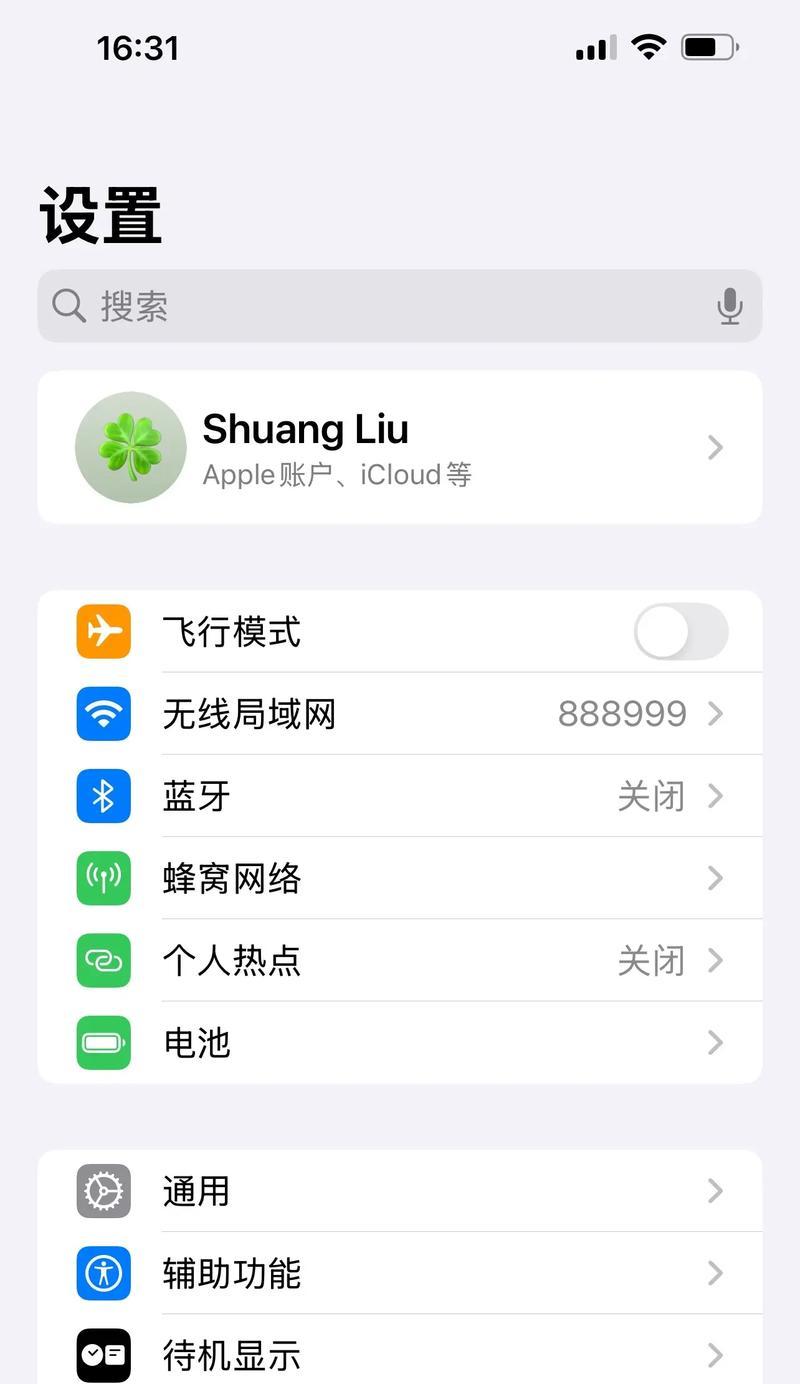This screenshot has width=800, height=1384.
Task: Open 待机显示 standby settings
Action: (400, 1355)
